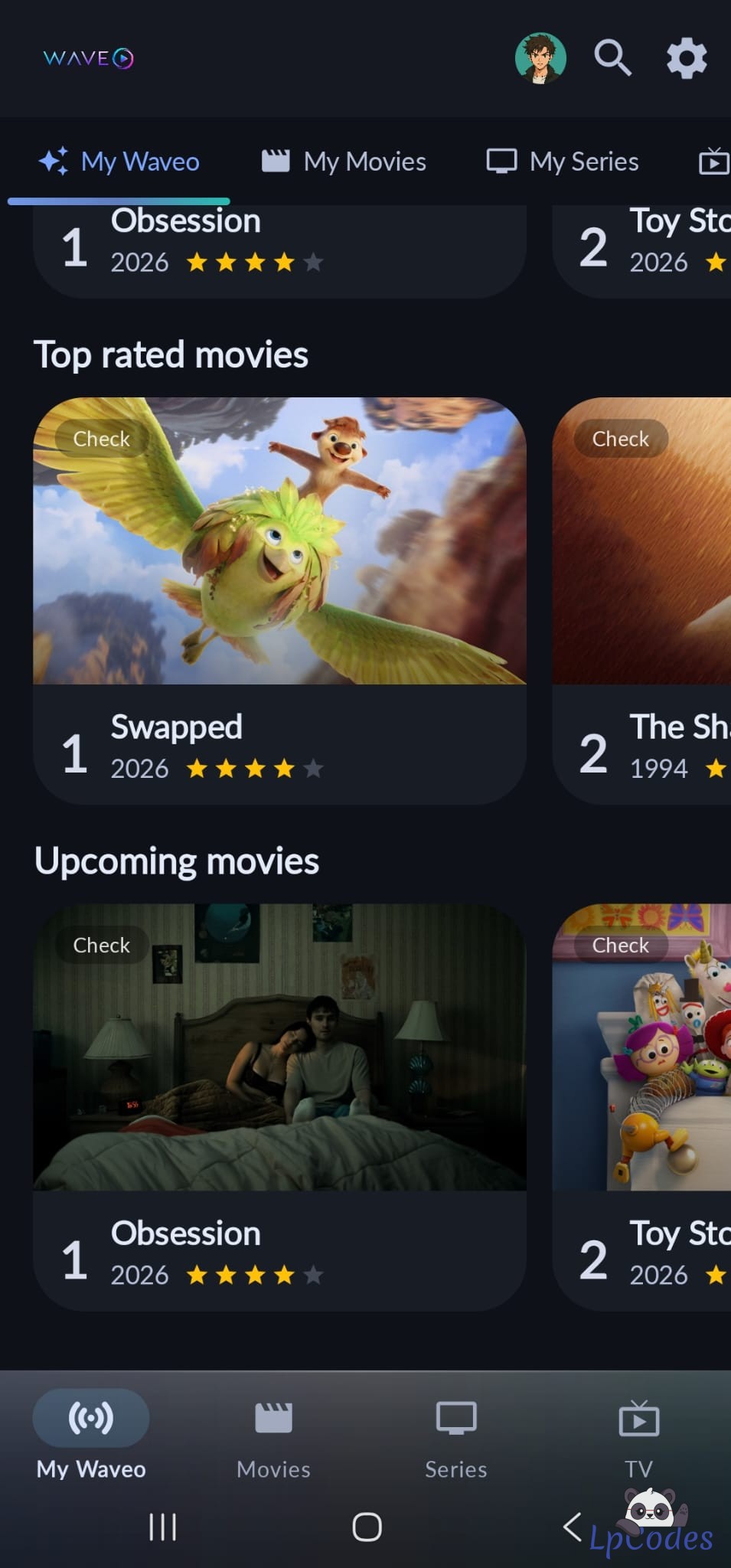Go to Series in the bottom navigation
Viewport: 731px width, 1568px height.
point(456,1438)
